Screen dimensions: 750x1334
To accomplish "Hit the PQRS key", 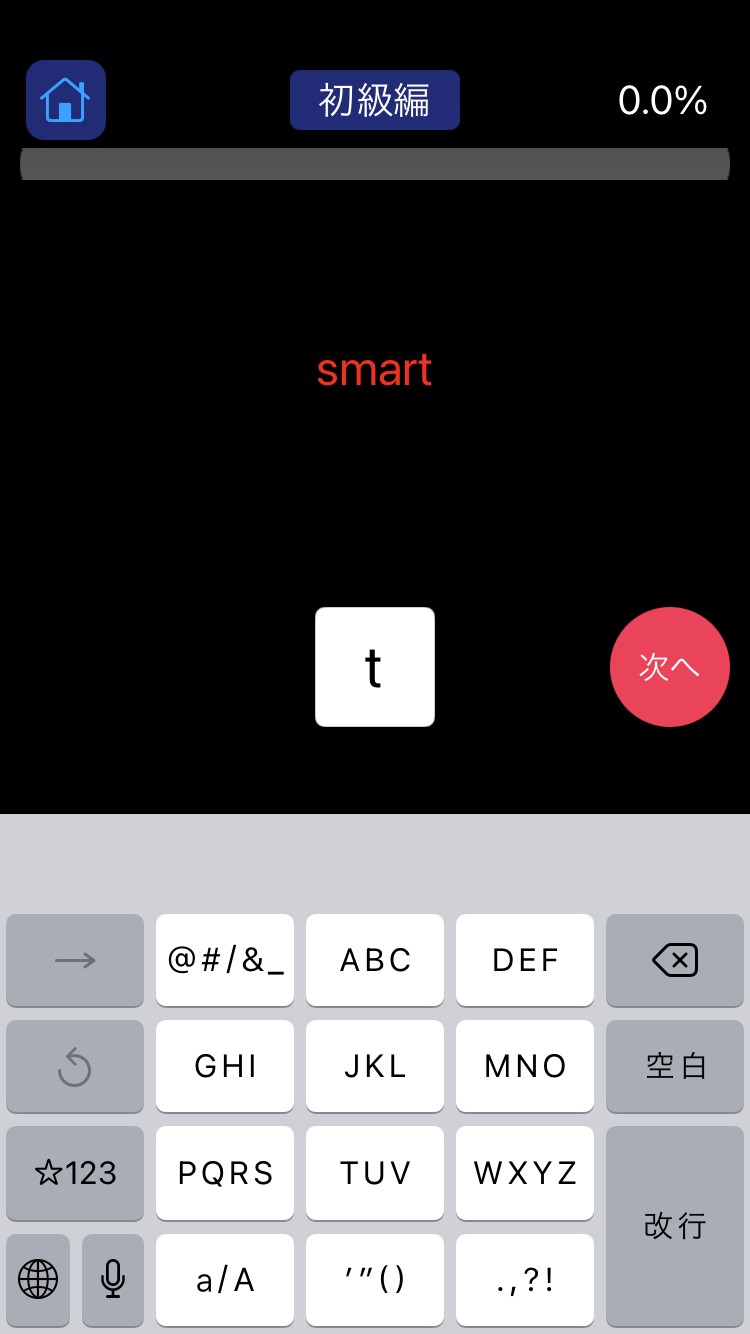I will click(x=225, y=1172).
